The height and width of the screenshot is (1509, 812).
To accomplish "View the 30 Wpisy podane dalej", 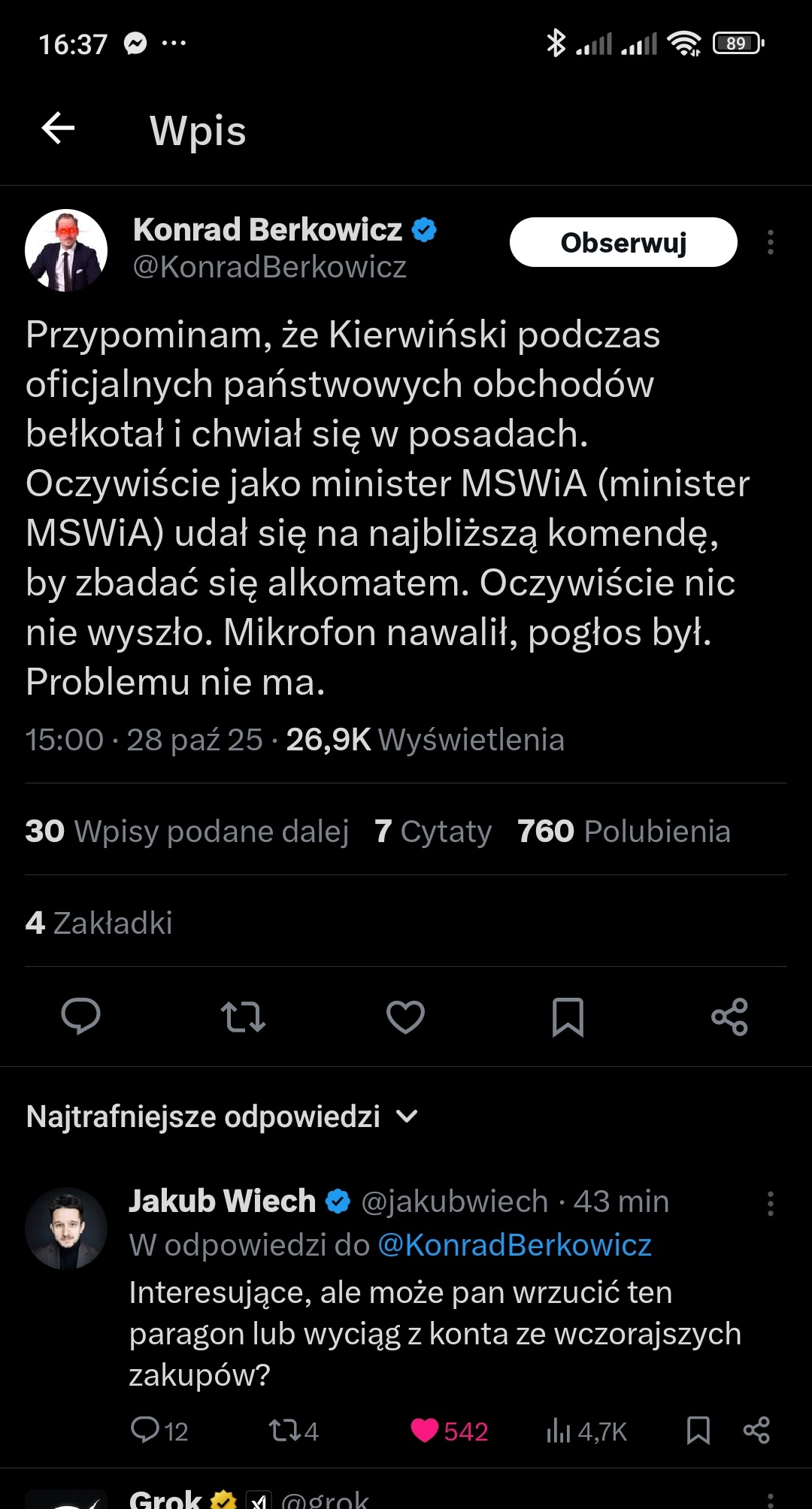I will [x=187, y=831].
